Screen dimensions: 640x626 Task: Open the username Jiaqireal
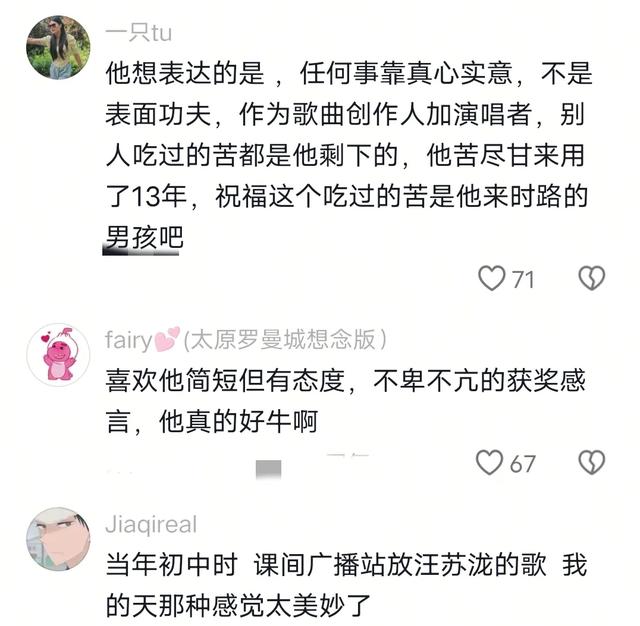pos(150,524)
